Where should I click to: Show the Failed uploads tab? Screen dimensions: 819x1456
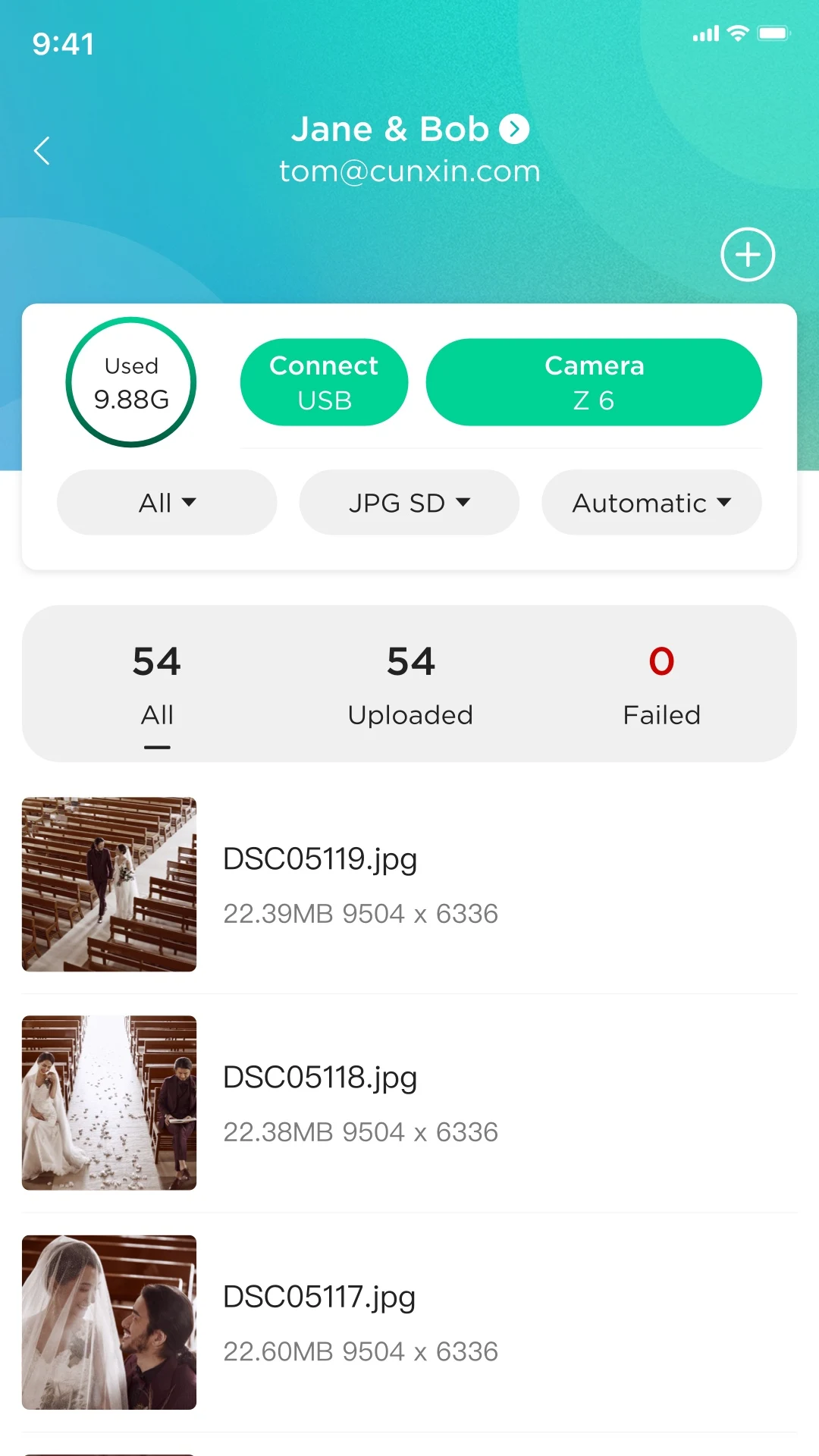pyautogui.click(x=661, y=686)
